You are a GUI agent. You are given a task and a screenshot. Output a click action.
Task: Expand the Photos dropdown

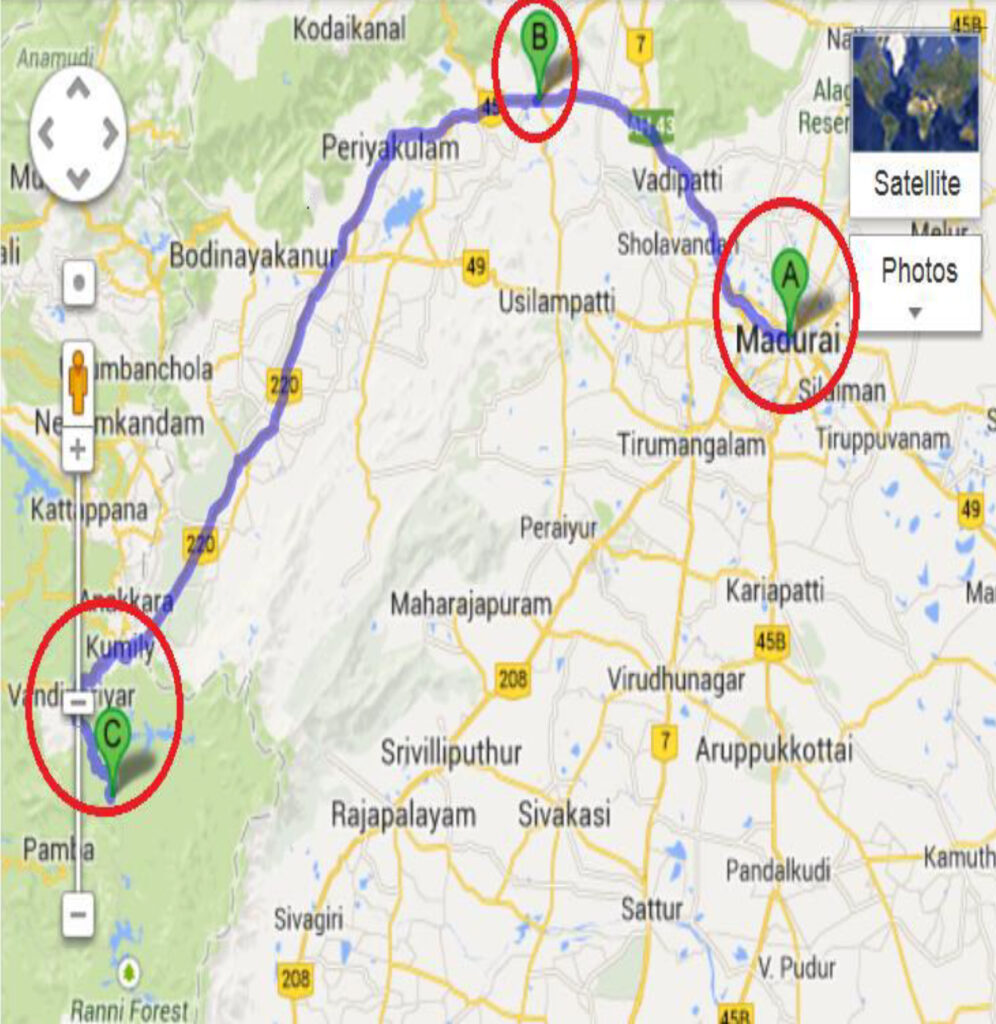pos(918,285)
